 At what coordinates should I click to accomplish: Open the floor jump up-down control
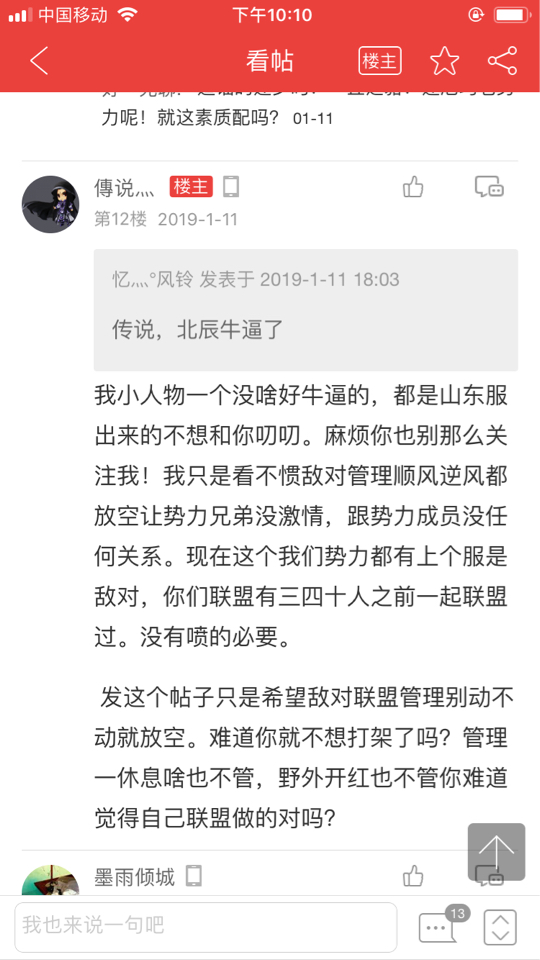coord(500,927)
